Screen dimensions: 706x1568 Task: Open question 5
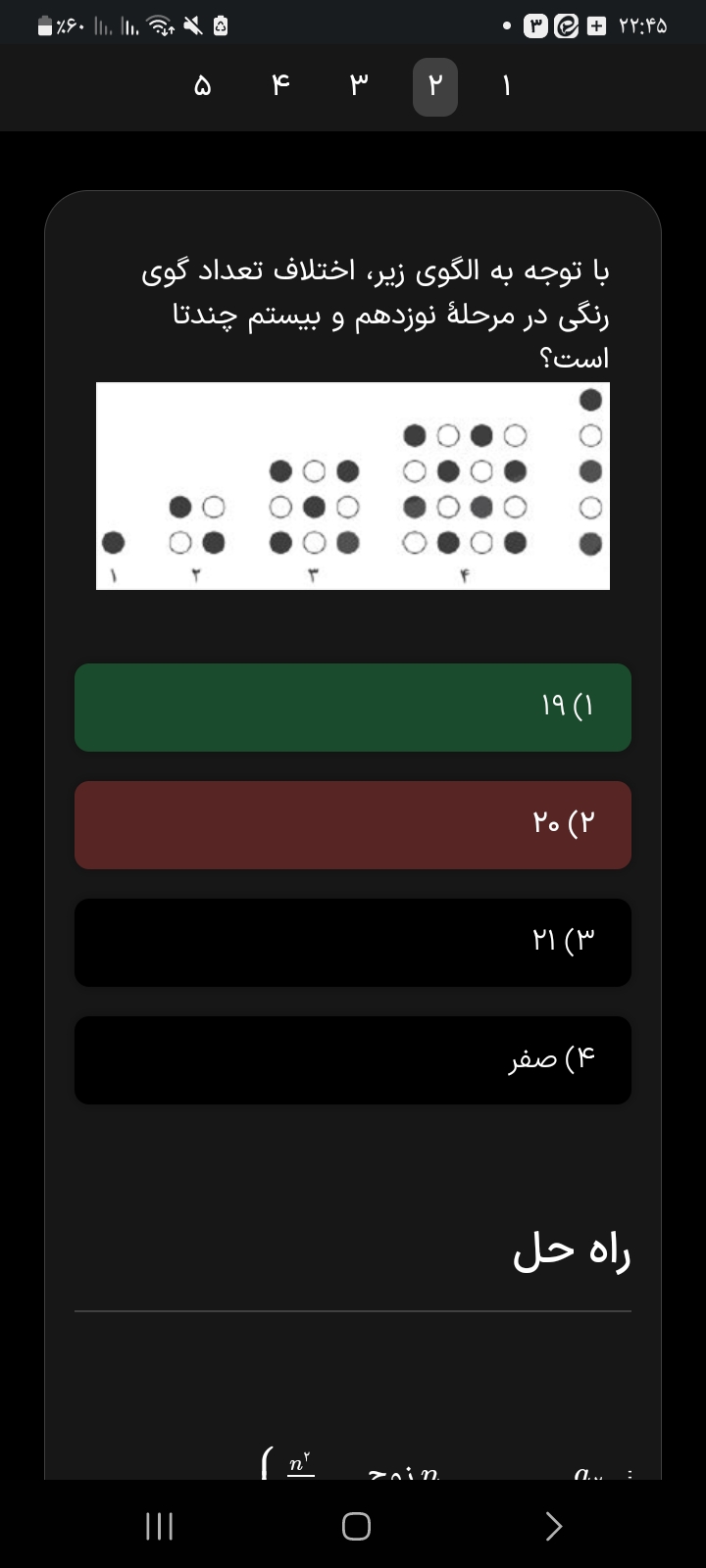(x=202, y=87)
